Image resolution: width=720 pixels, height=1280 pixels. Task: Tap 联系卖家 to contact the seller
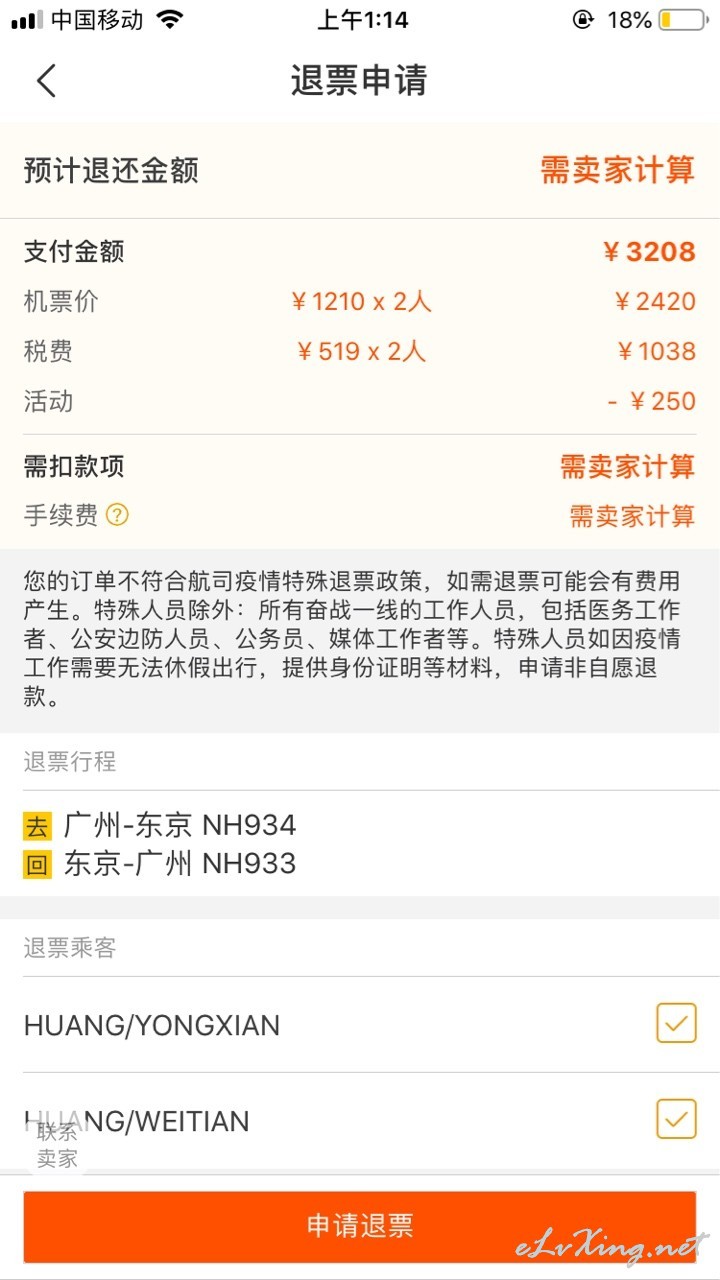pos(57,1146)
